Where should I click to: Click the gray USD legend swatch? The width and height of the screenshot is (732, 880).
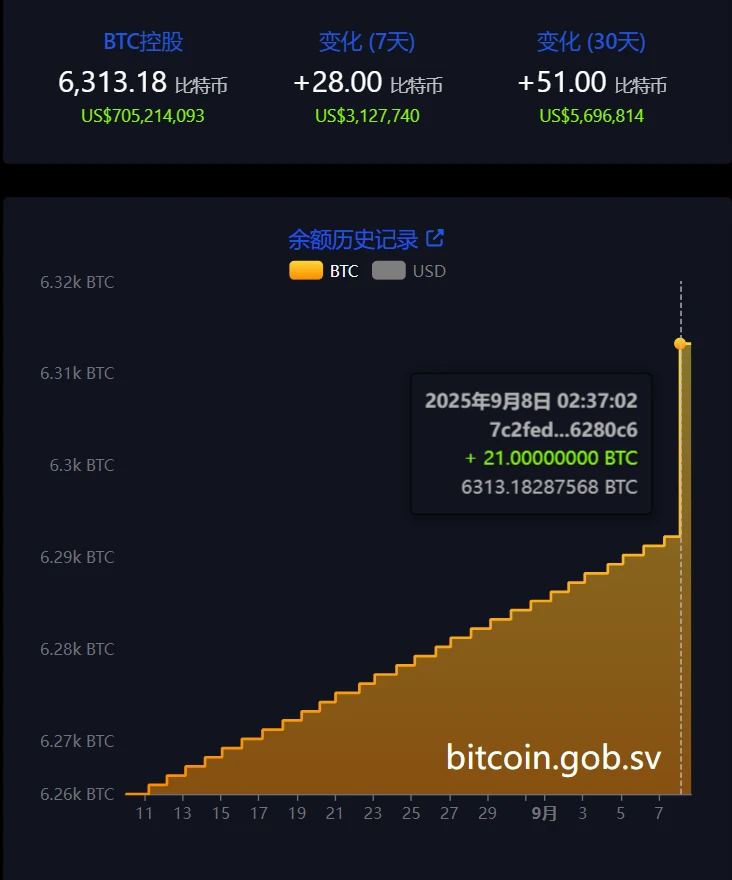pyautogui.click(x=388, y=270)
